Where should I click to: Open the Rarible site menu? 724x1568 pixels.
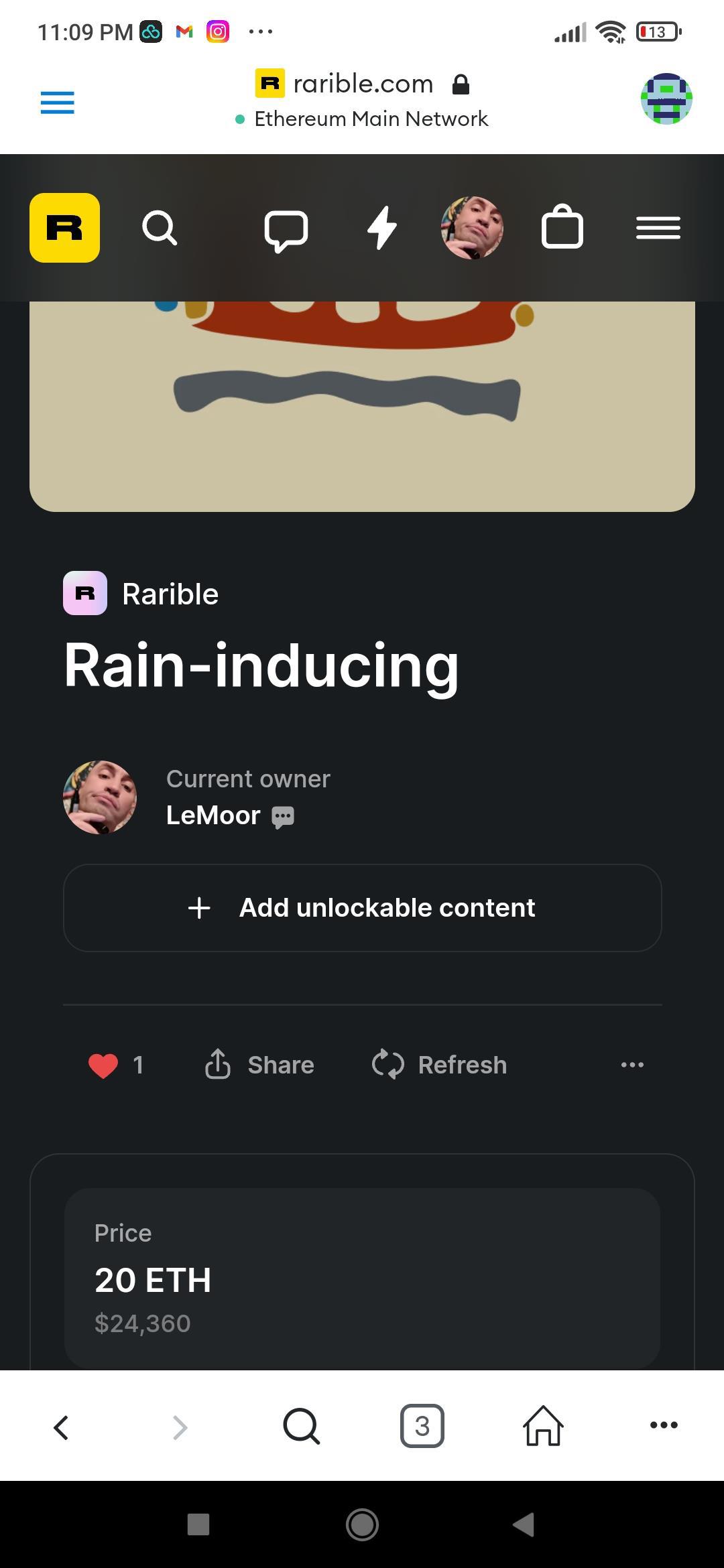point(658,228)
